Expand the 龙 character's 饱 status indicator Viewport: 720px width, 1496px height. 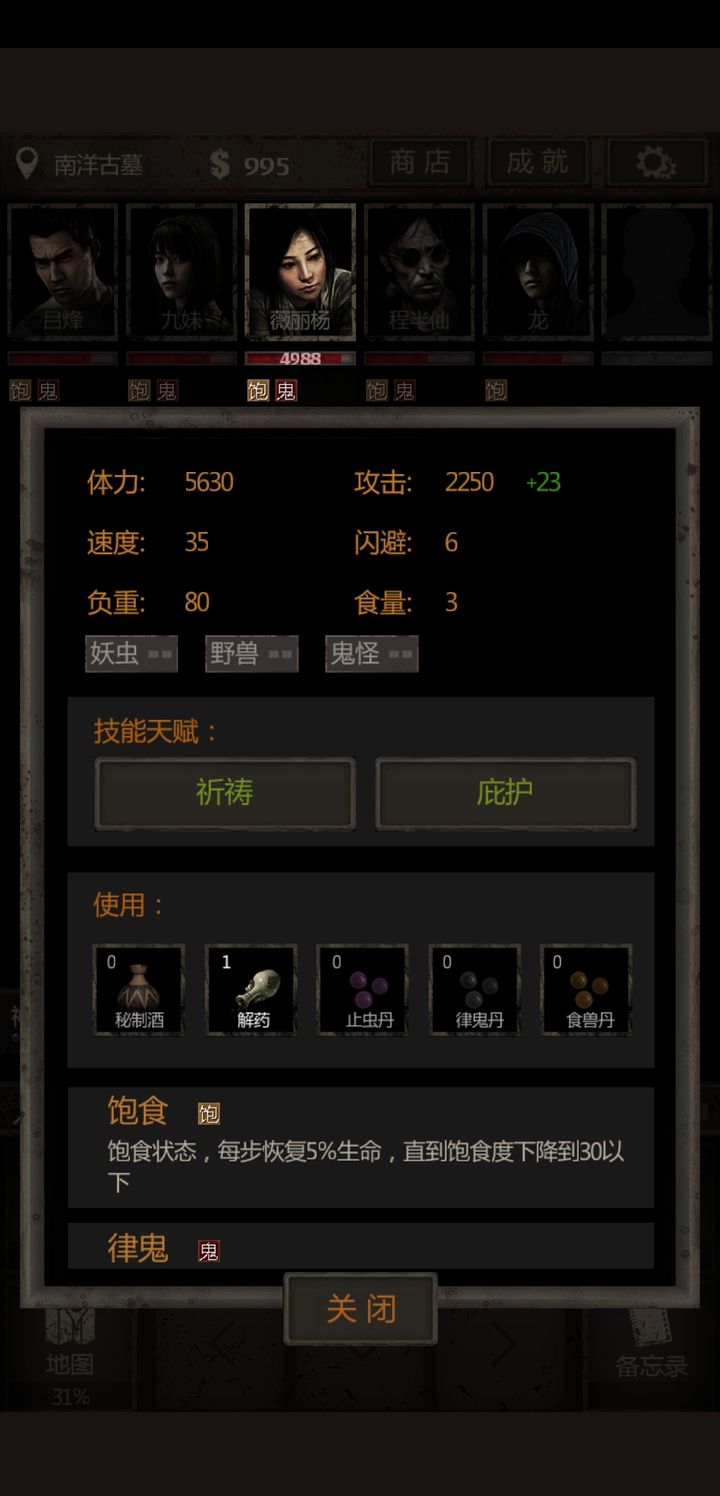pos(497,390)
